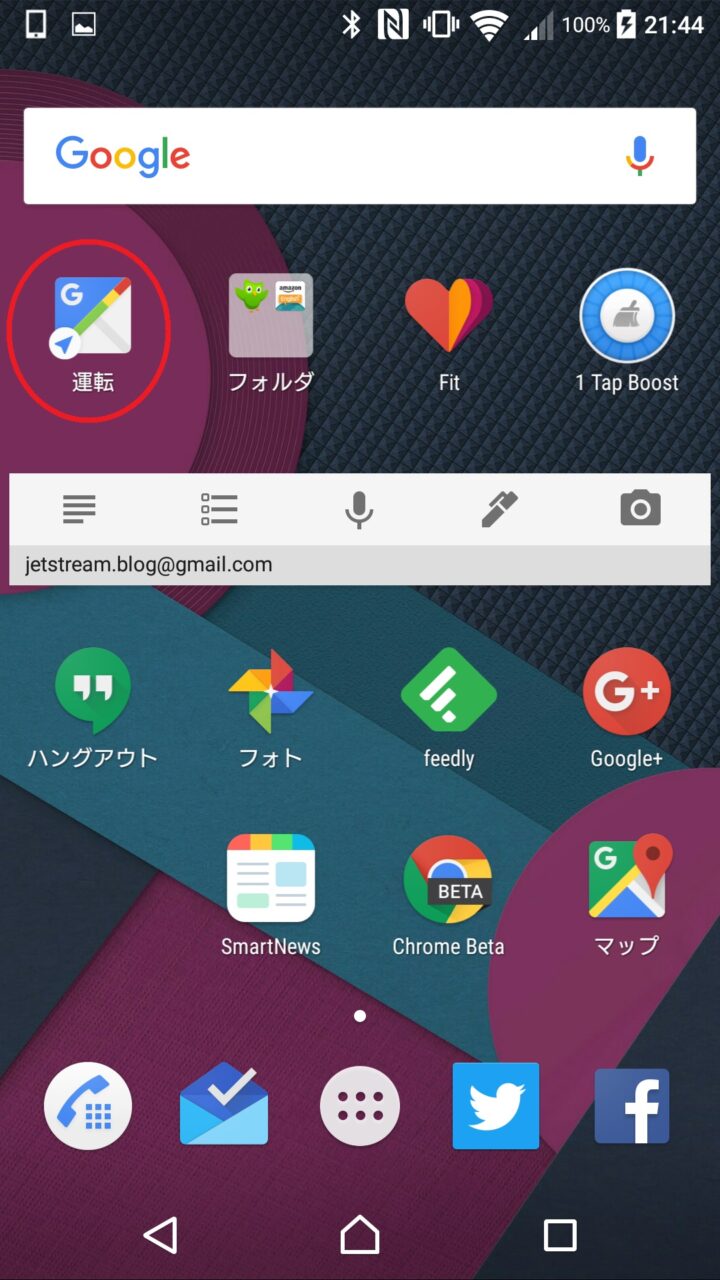The image size is (720, 1280).
Task: Open the app drawer
Action: [360, 1105]
